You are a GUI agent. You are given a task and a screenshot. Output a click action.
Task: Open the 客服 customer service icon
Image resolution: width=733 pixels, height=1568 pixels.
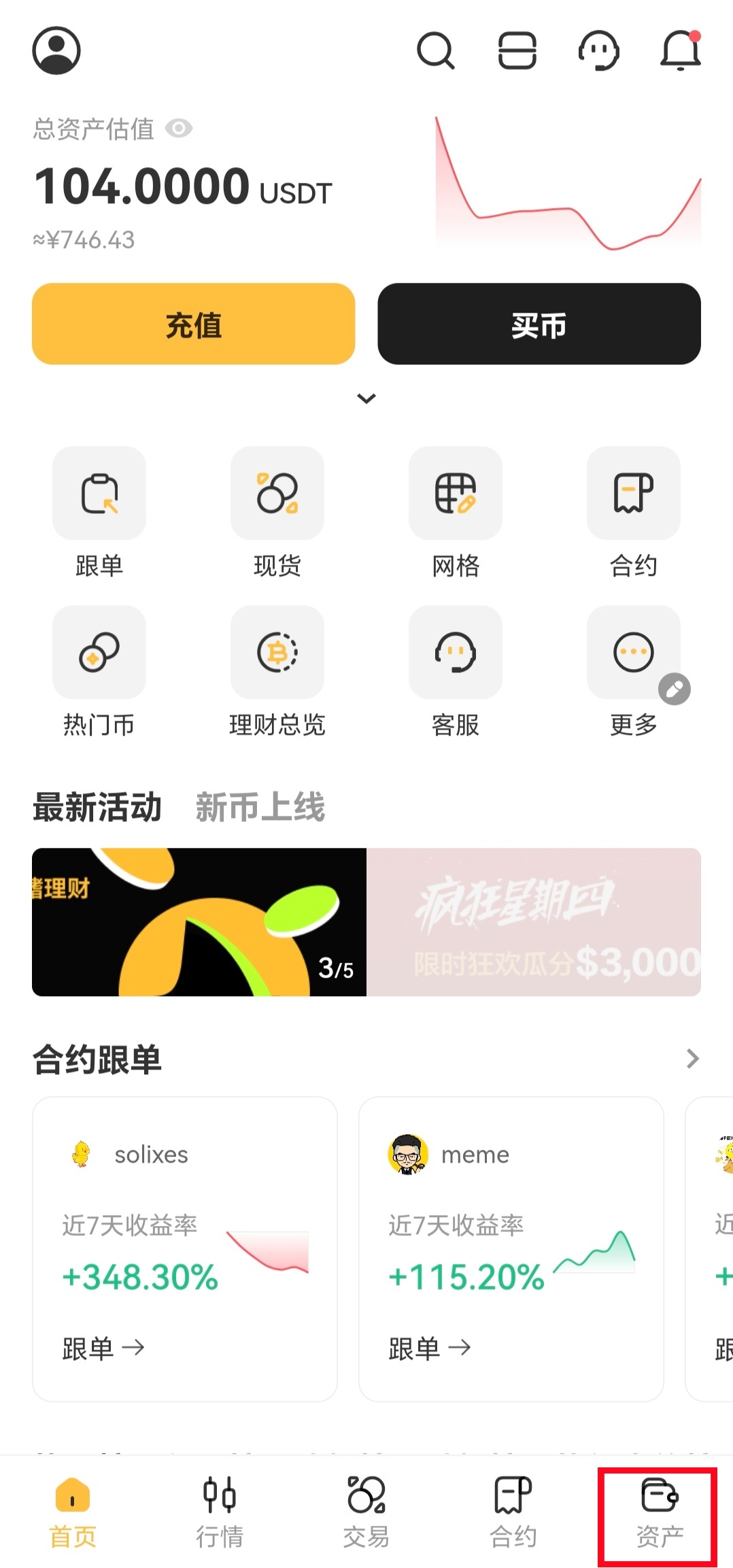click(x=455, y=653)
